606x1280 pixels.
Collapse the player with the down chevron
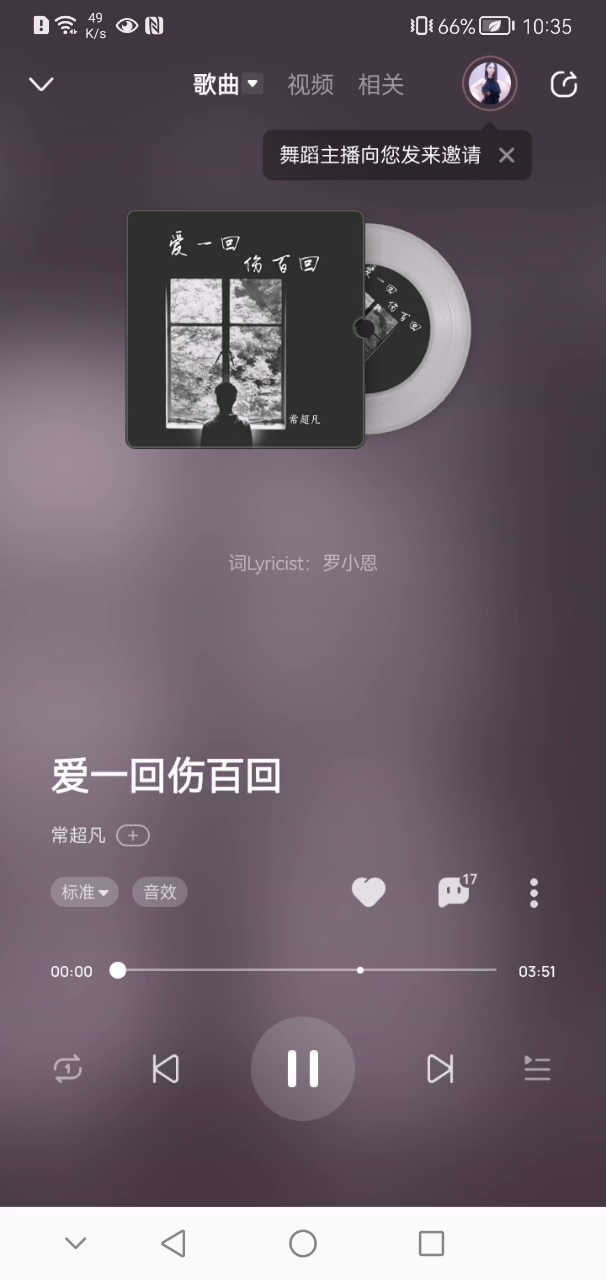click(41, 84)
